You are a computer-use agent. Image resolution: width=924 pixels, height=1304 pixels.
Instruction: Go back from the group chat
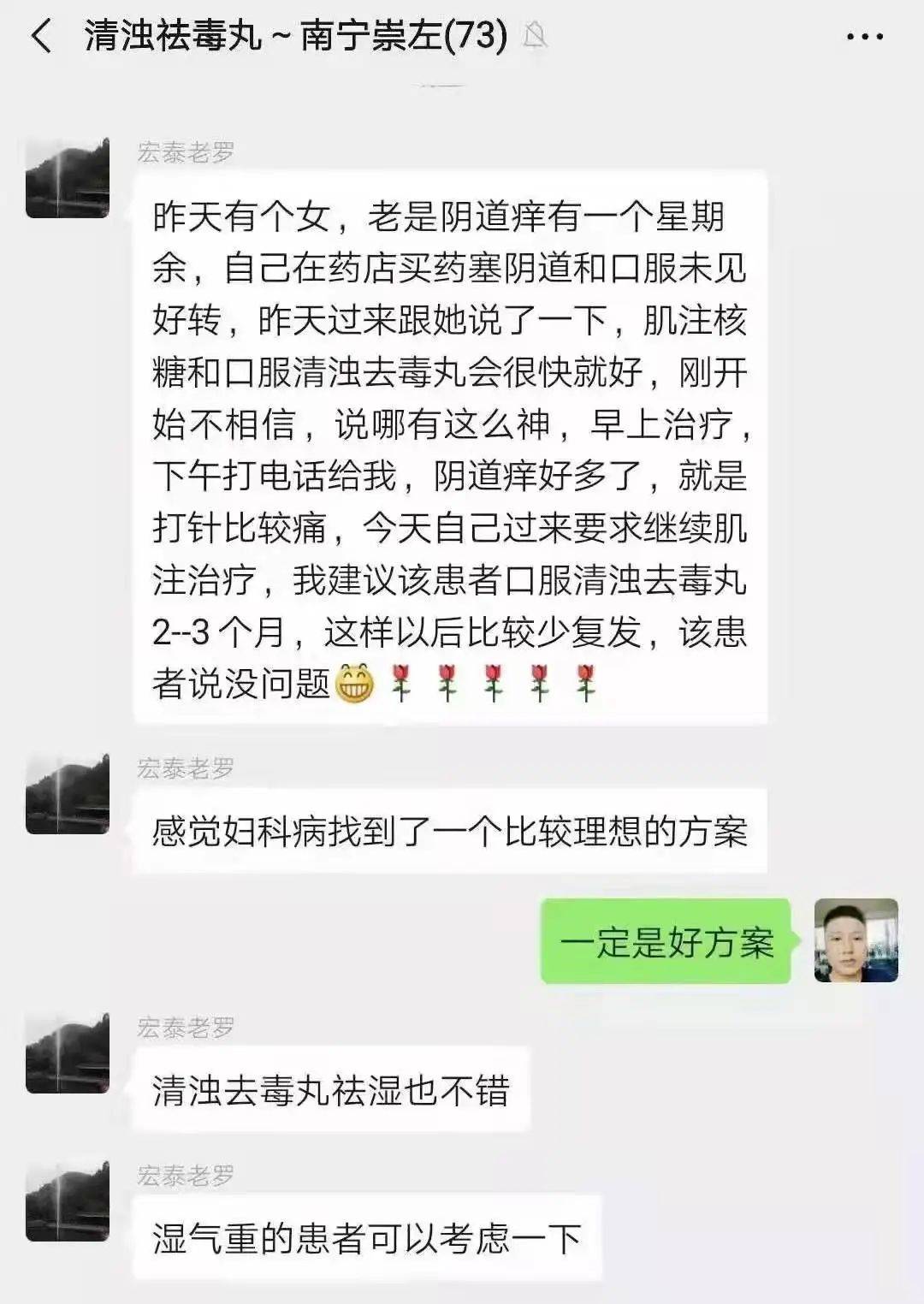click(41, 37)
